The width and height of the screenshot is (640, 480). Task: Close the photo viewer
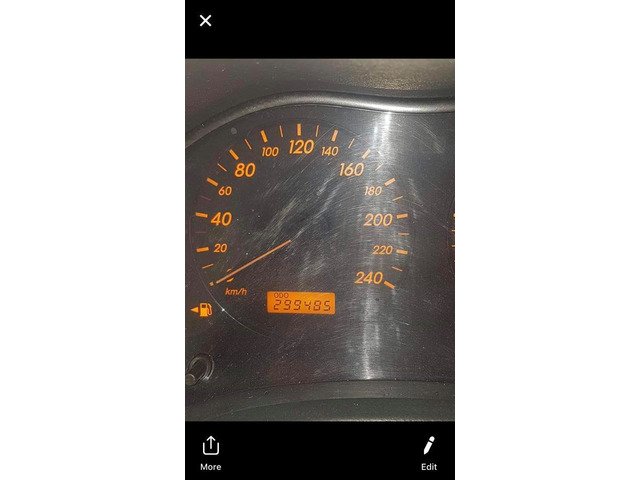tap(205, 21)
